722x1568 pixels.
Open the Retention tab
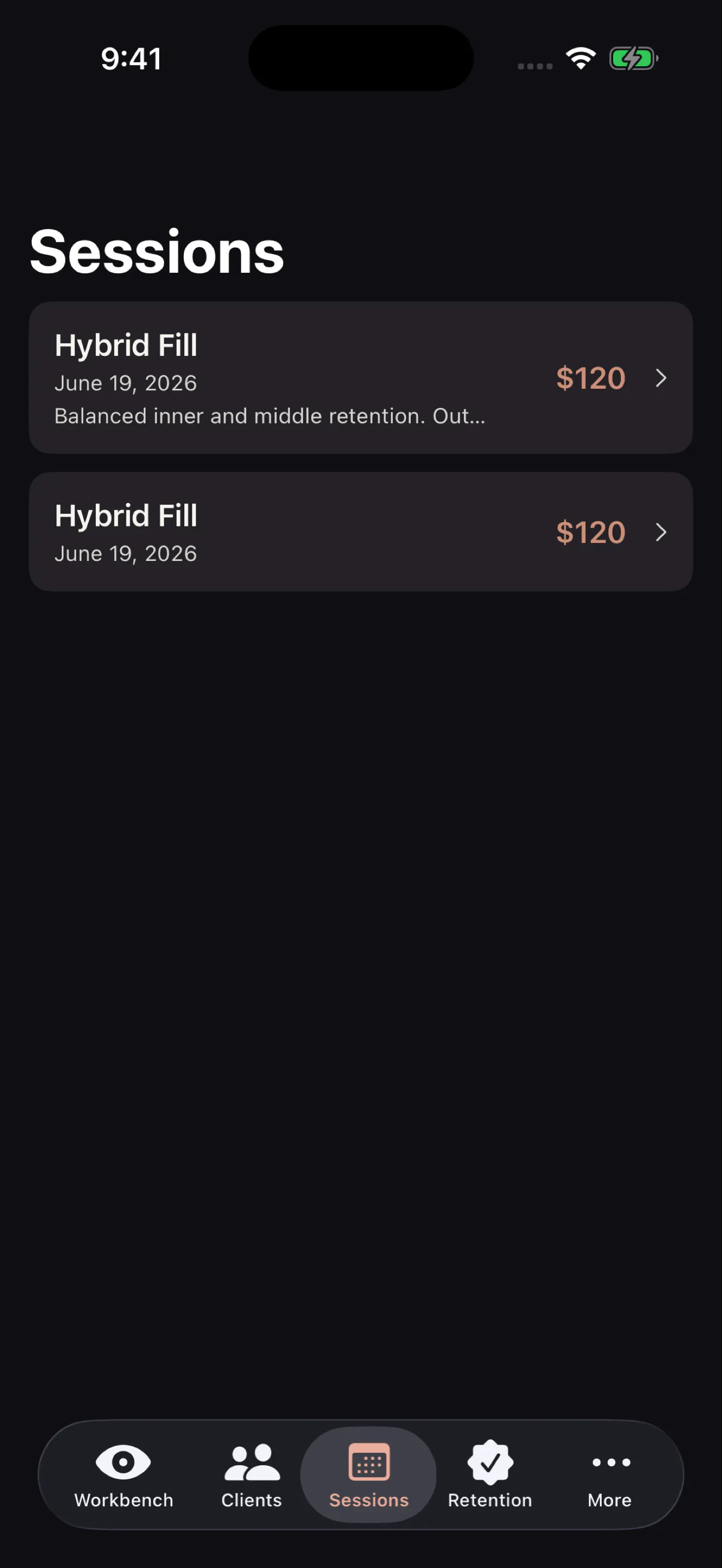point(490,1475)
